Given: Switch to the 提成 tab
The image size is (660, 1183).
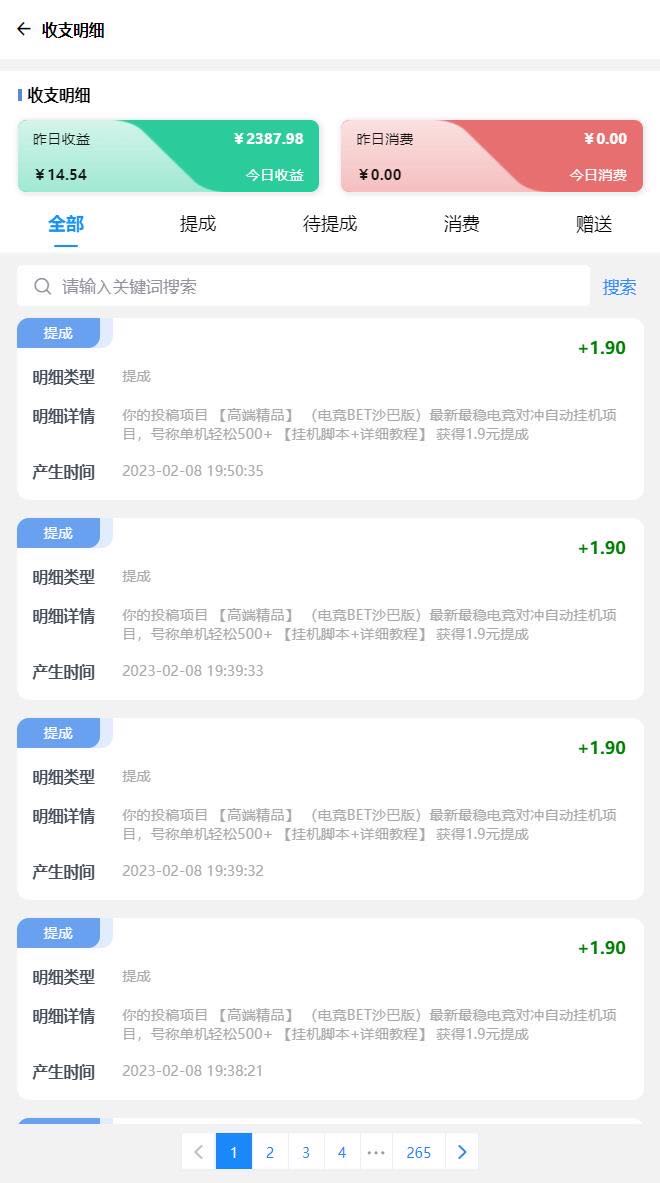Looking at the screenshot, I should 198,224.
